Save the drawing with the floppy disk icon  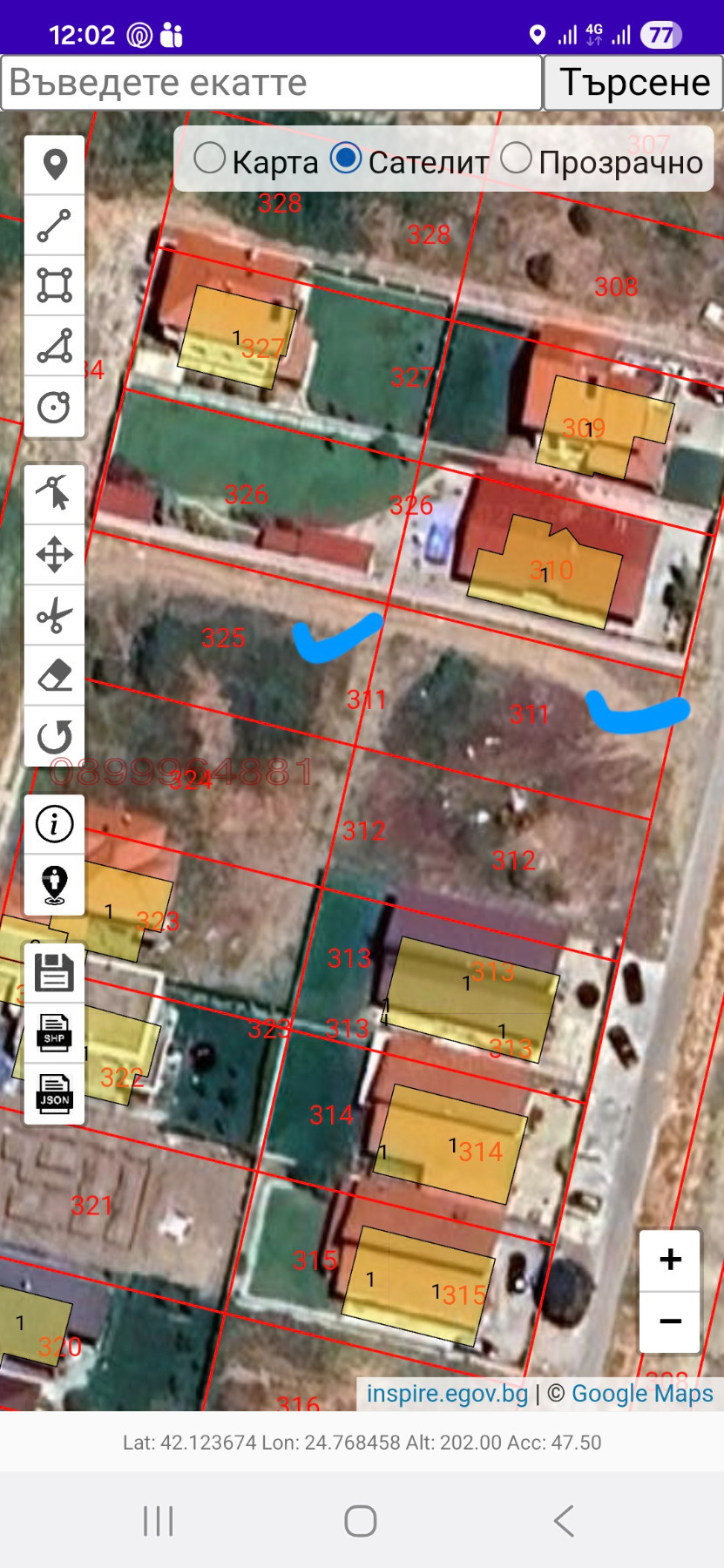tap(55, 973)
